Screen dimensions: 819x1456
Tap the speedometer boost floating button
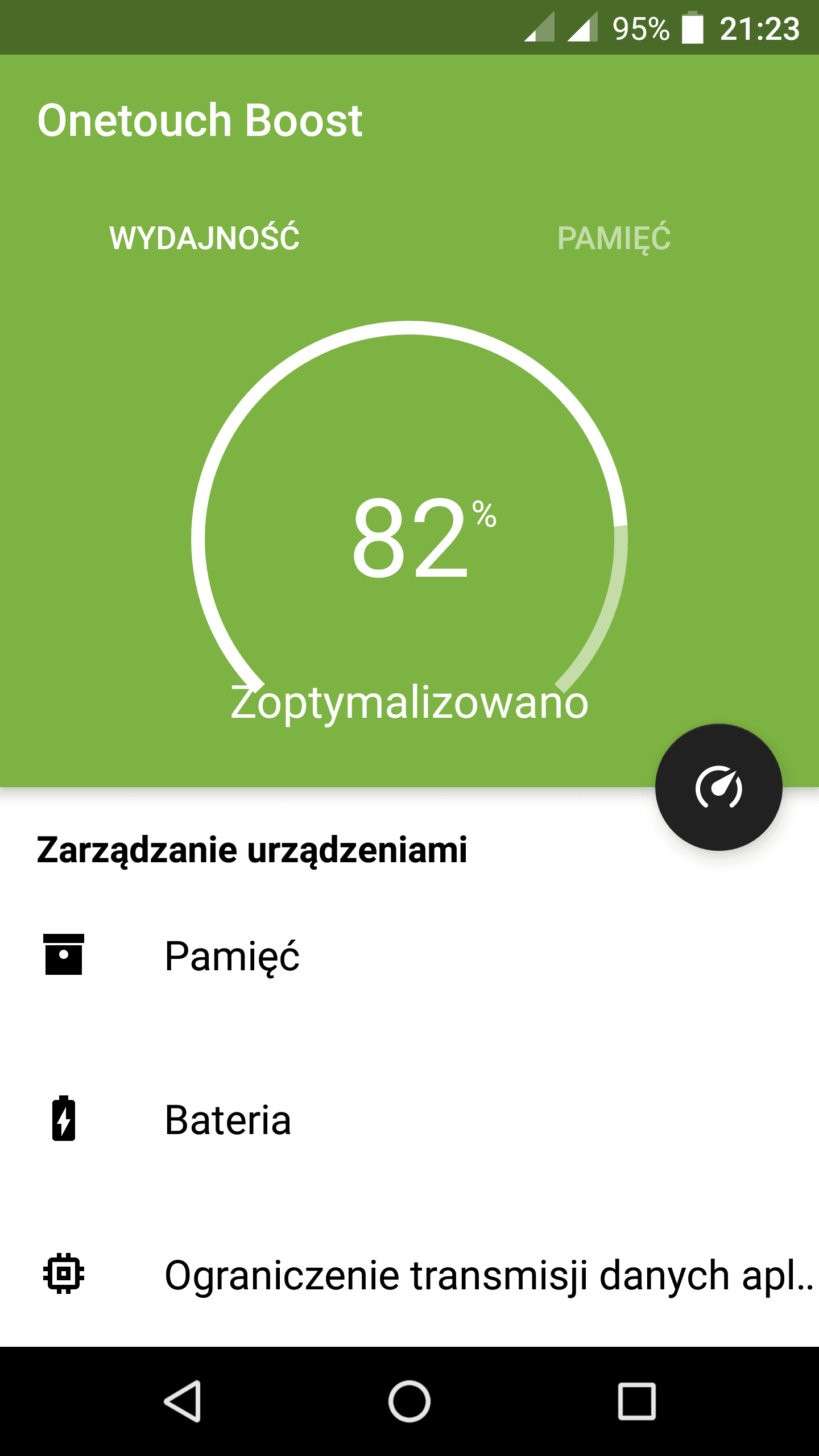pos(718,787)
